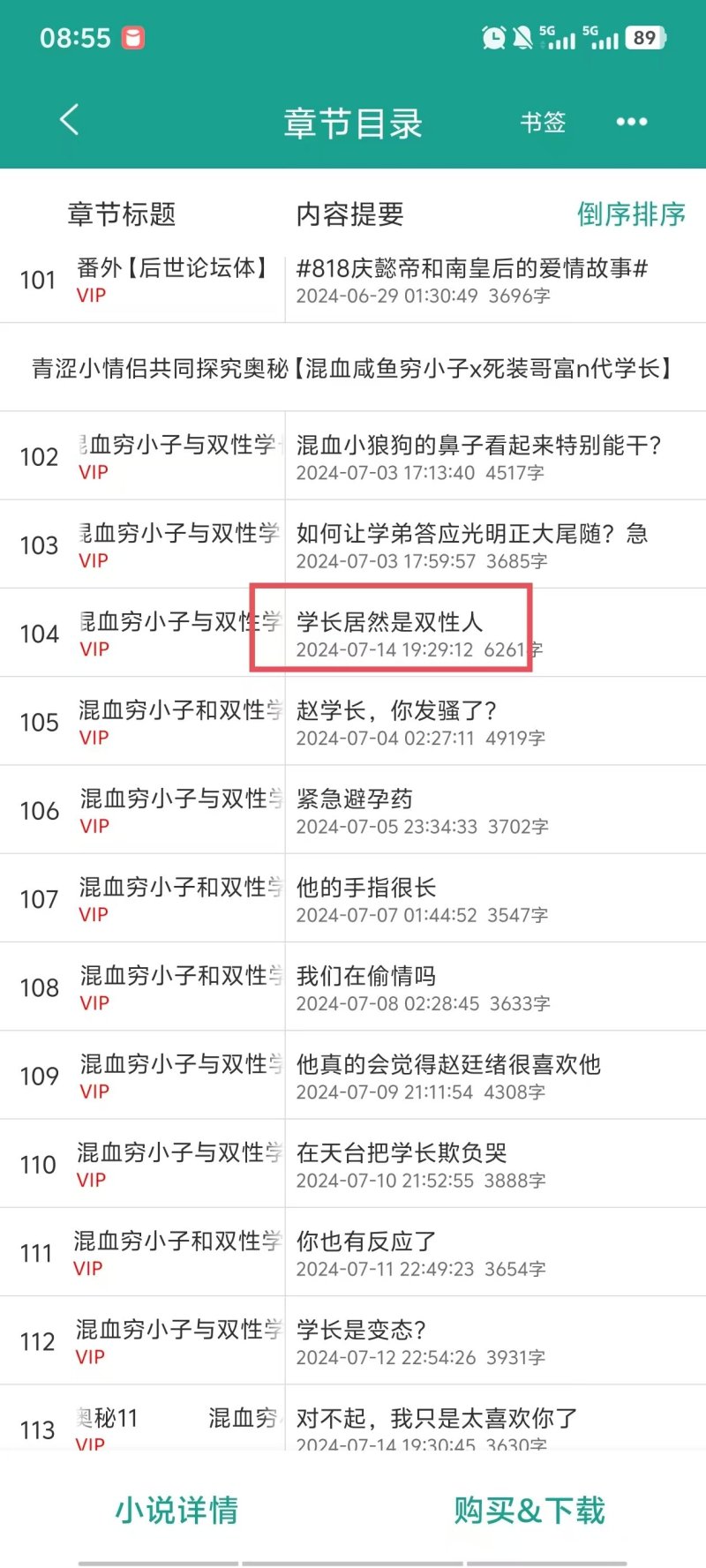Open the three-dot overflow menu

(631, 122)
